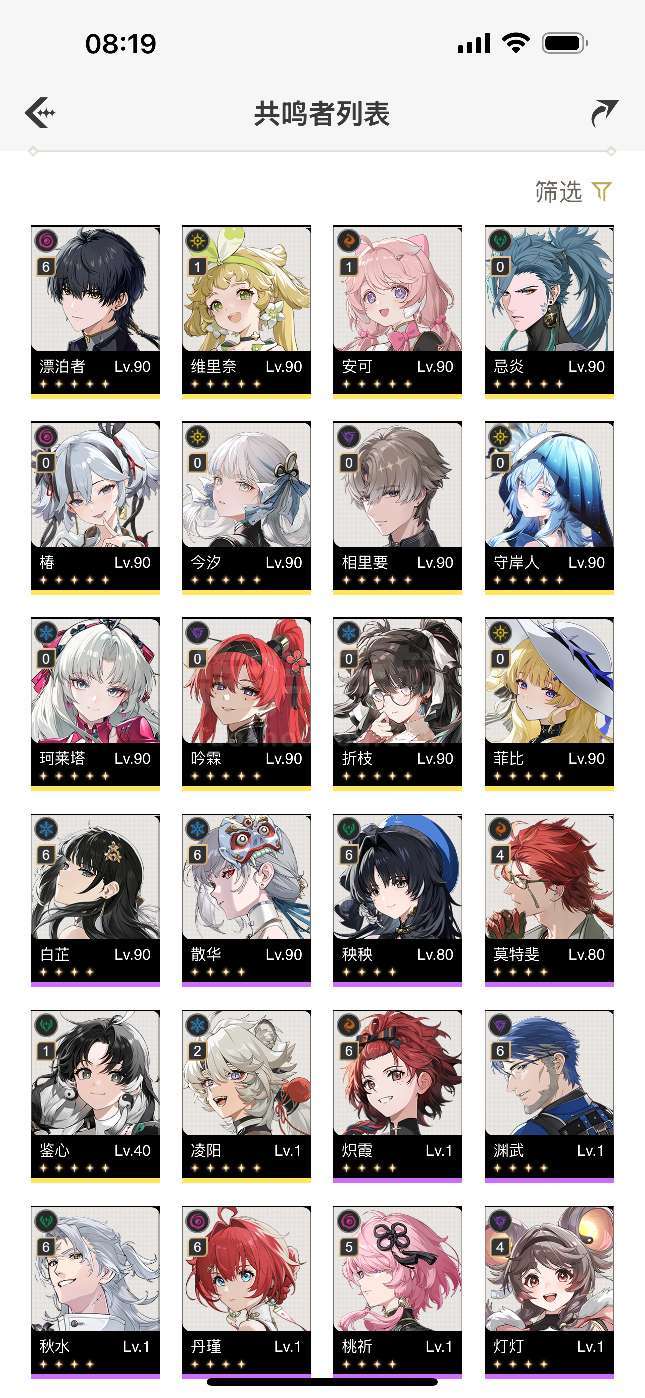This screenshot has width=645, height=1398.
Task: Open the 忌炎 character card
Action: (x=549, y=312)
